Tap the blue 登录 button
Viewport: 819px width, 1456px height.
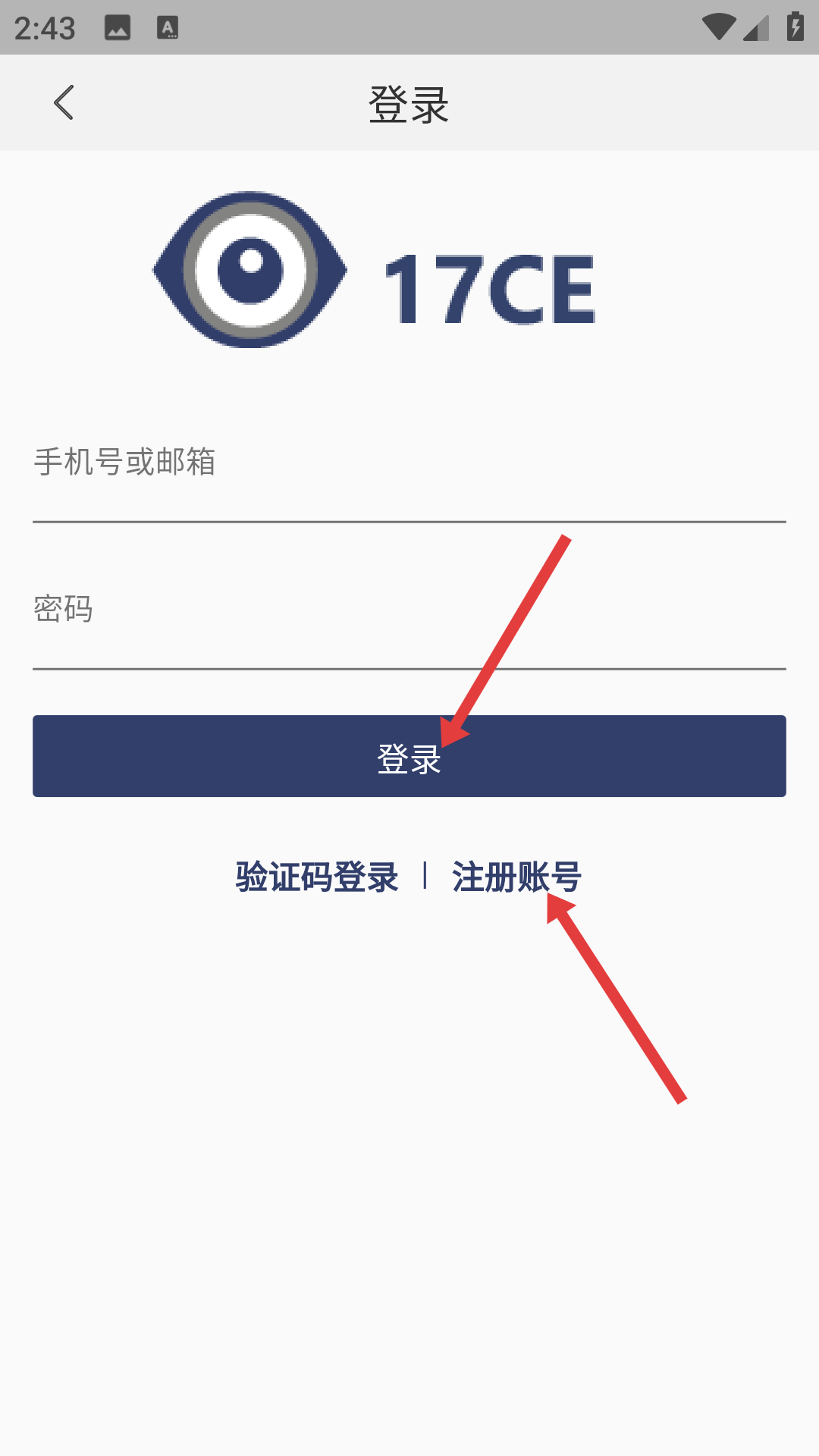(x=408, y=756)
